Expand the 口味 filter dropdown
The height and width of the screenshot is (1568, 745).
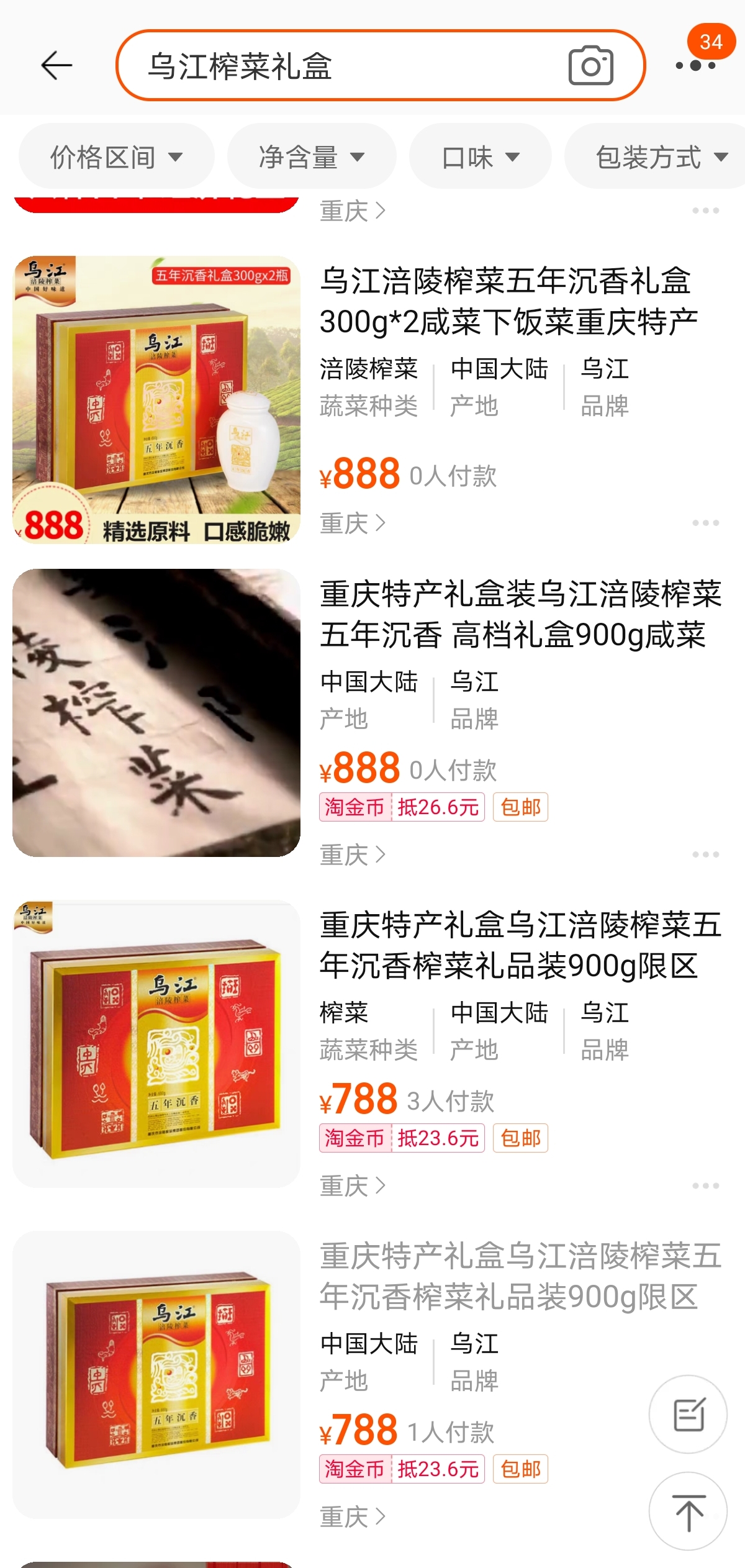(x=480, y=156)
